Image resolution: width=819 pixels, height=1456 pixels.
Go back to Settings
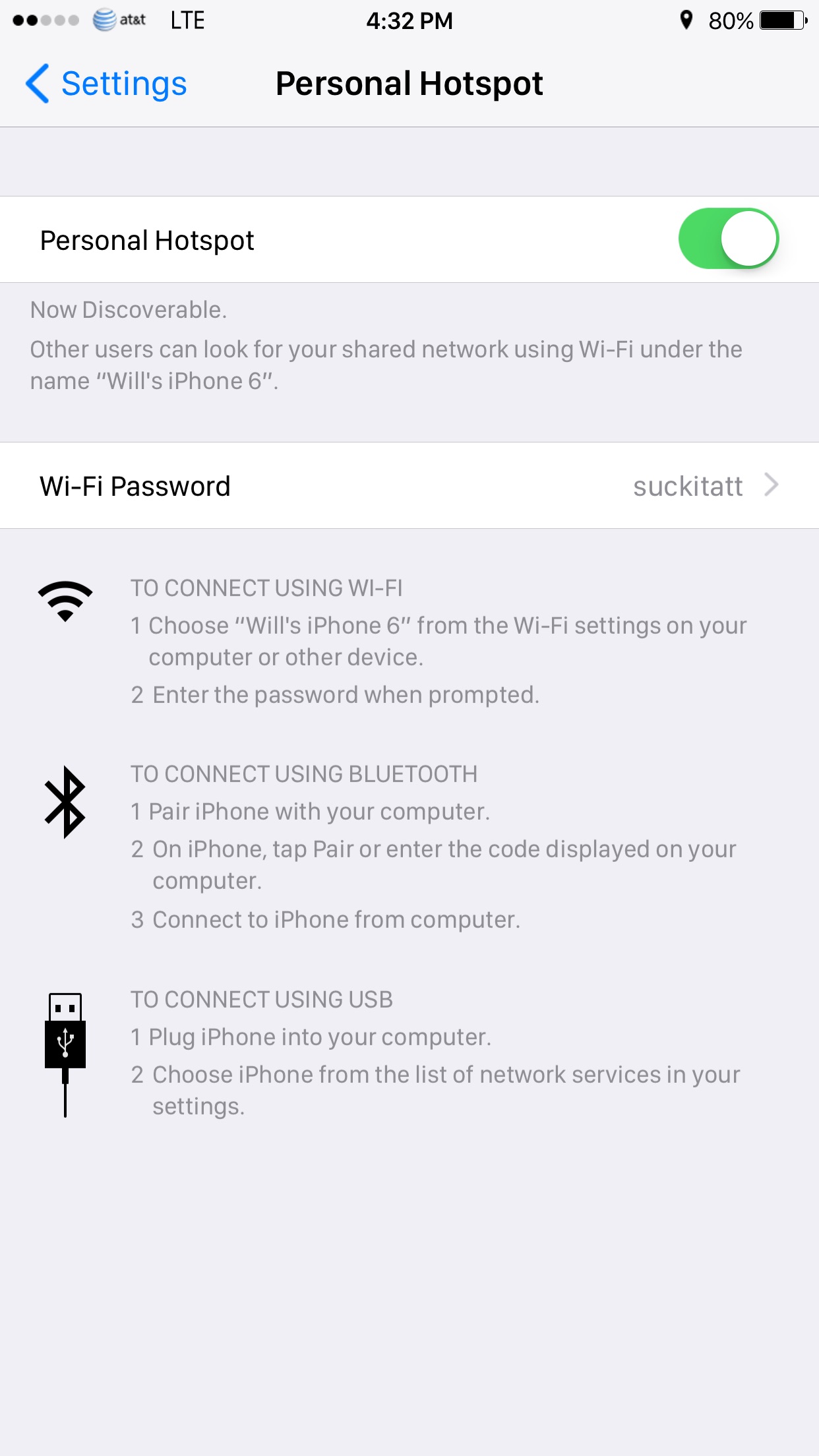(106, 84)
